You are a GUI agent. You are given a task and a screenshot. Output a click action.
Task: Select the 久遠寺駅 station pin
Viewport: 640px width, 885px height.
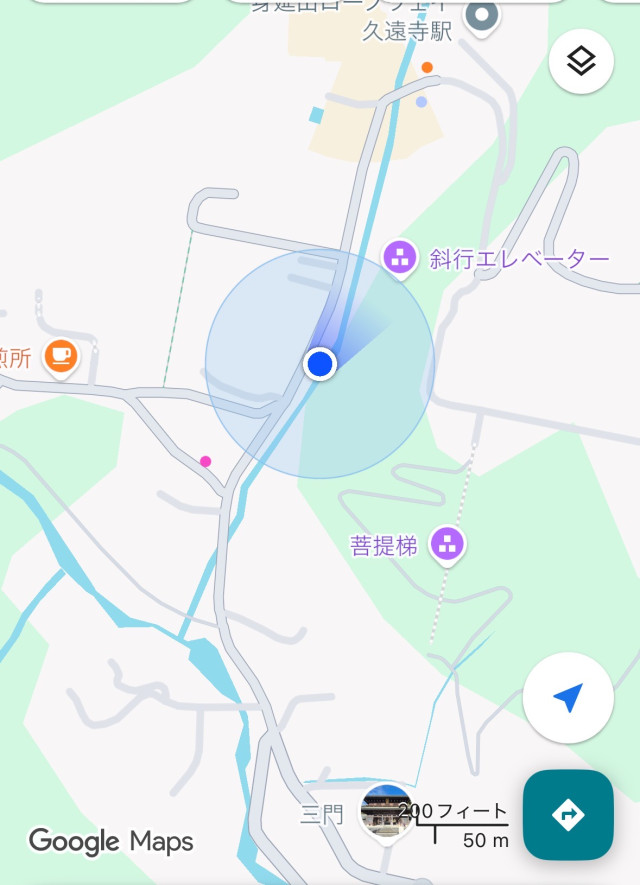(x=484, y=17)
